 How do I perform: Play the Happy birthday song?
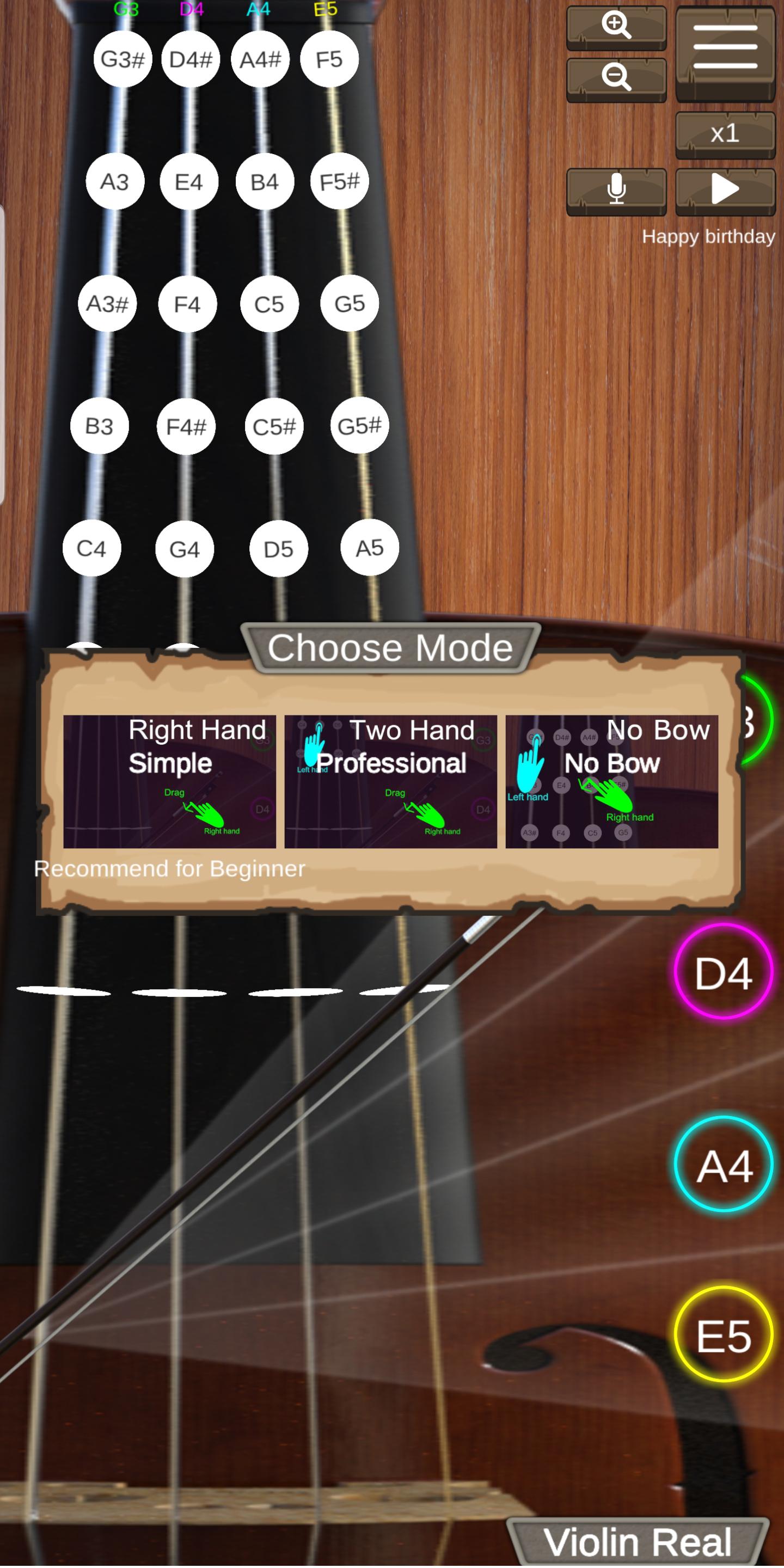(724, 191)
